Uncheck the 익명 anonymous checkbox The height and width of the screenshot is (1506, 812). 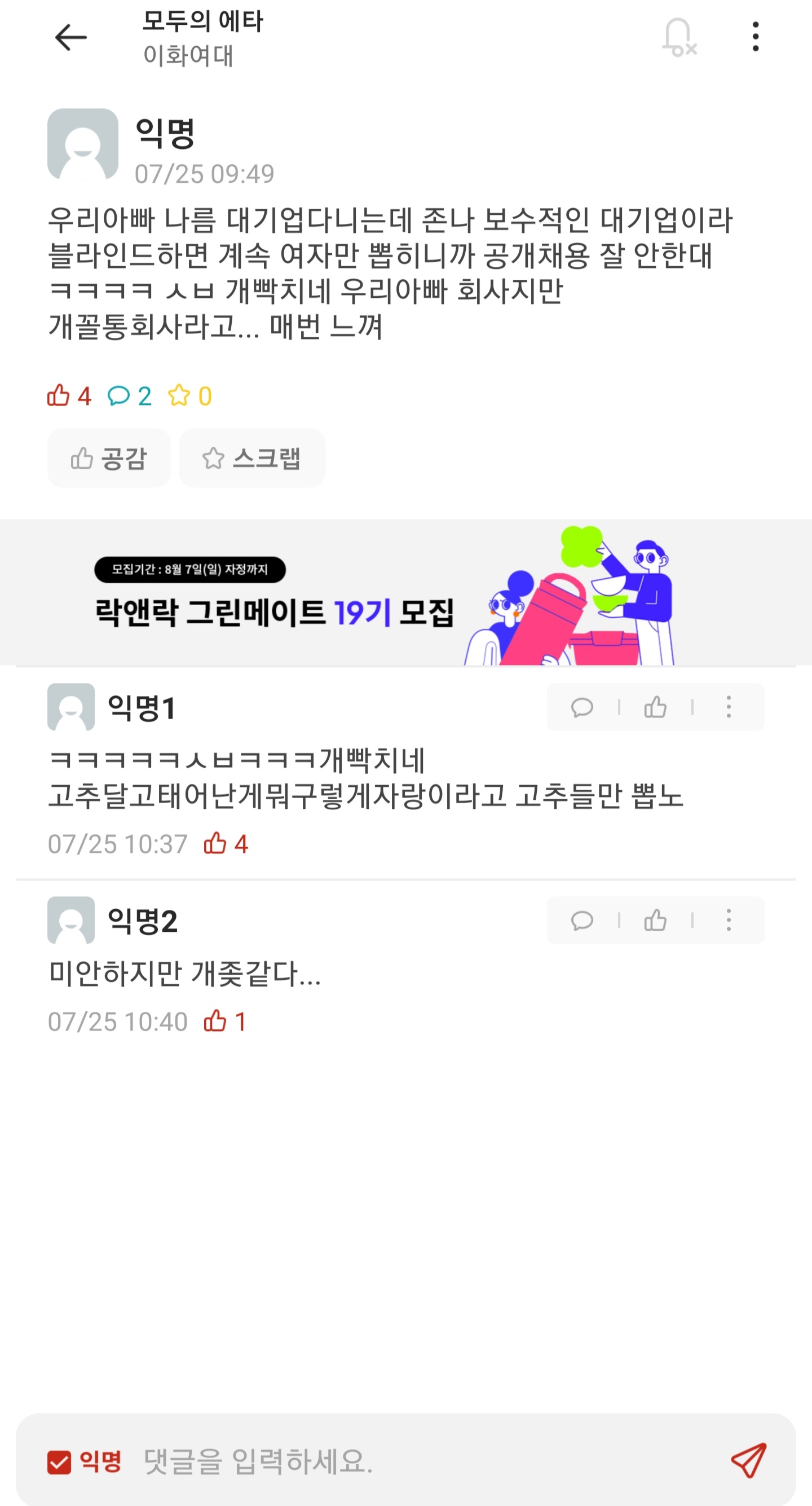tap(59, 1462)
